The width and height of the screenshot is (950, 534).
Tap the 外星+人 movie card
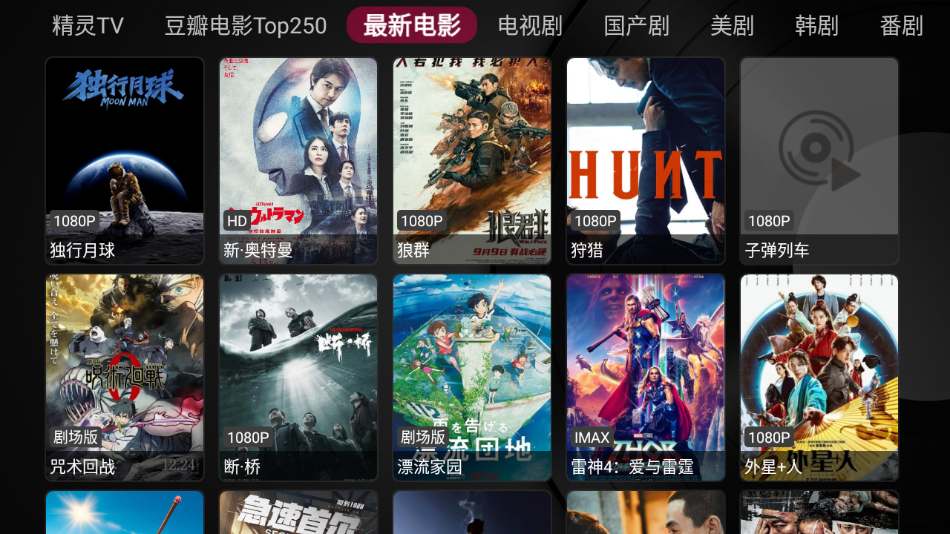pyautogui.click(x=819, y=377)
